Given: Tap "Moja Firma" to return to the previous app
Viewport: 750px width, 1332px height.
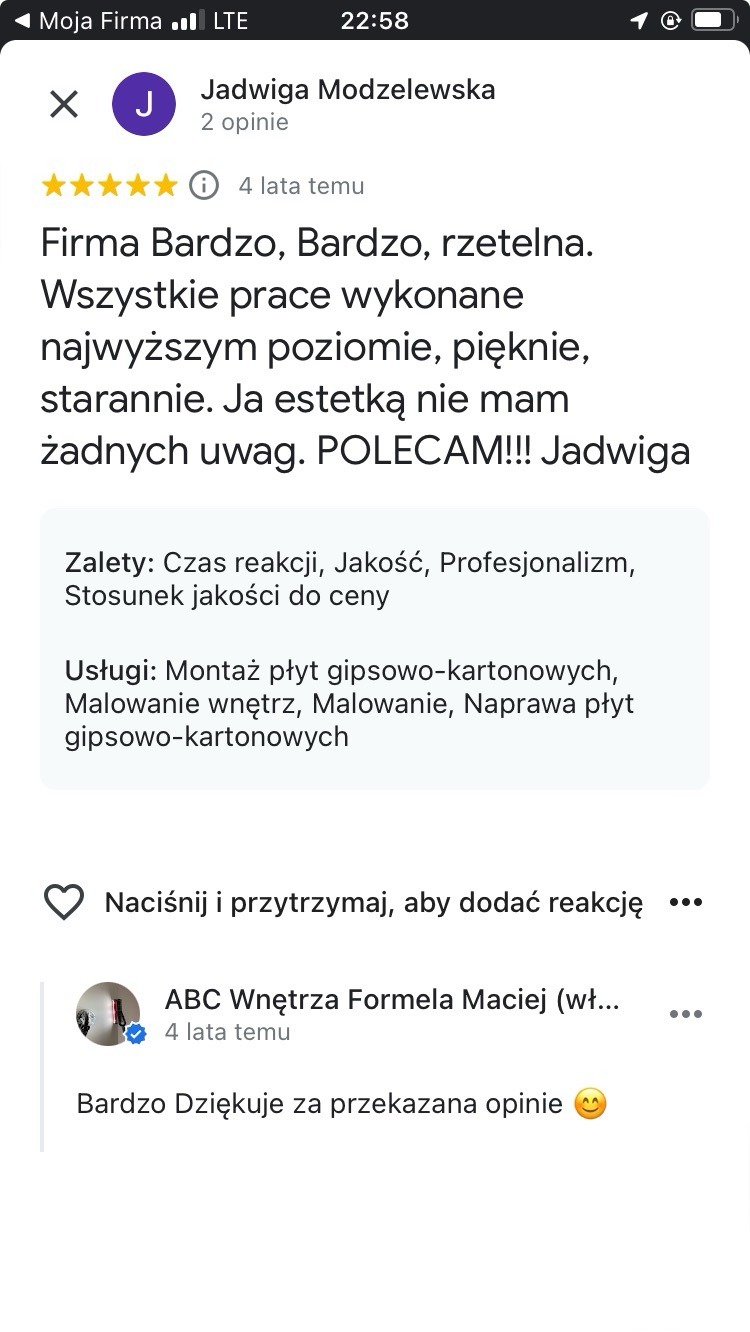Looking at the screenshot, I should click(x=99, y=19).
